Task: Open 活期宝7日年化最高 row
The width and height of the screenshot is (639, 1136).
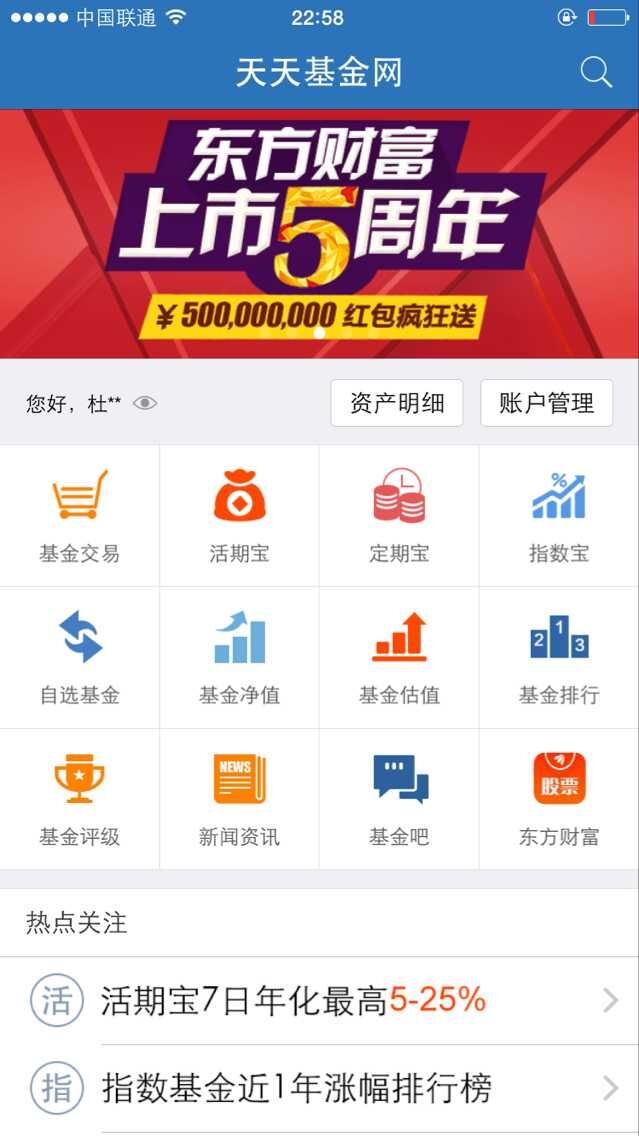Action: pyautogui.click(x=319, y=1000)
